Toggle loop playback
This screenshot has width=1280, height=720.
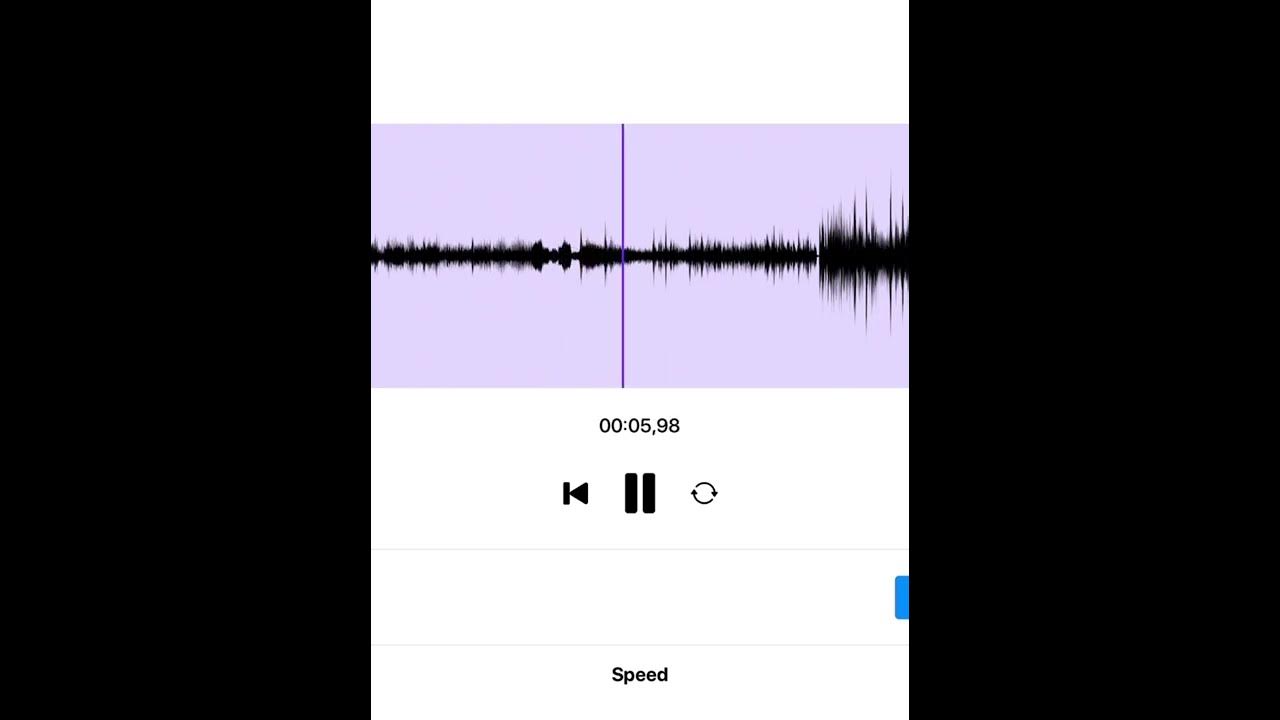click(704, 493)
